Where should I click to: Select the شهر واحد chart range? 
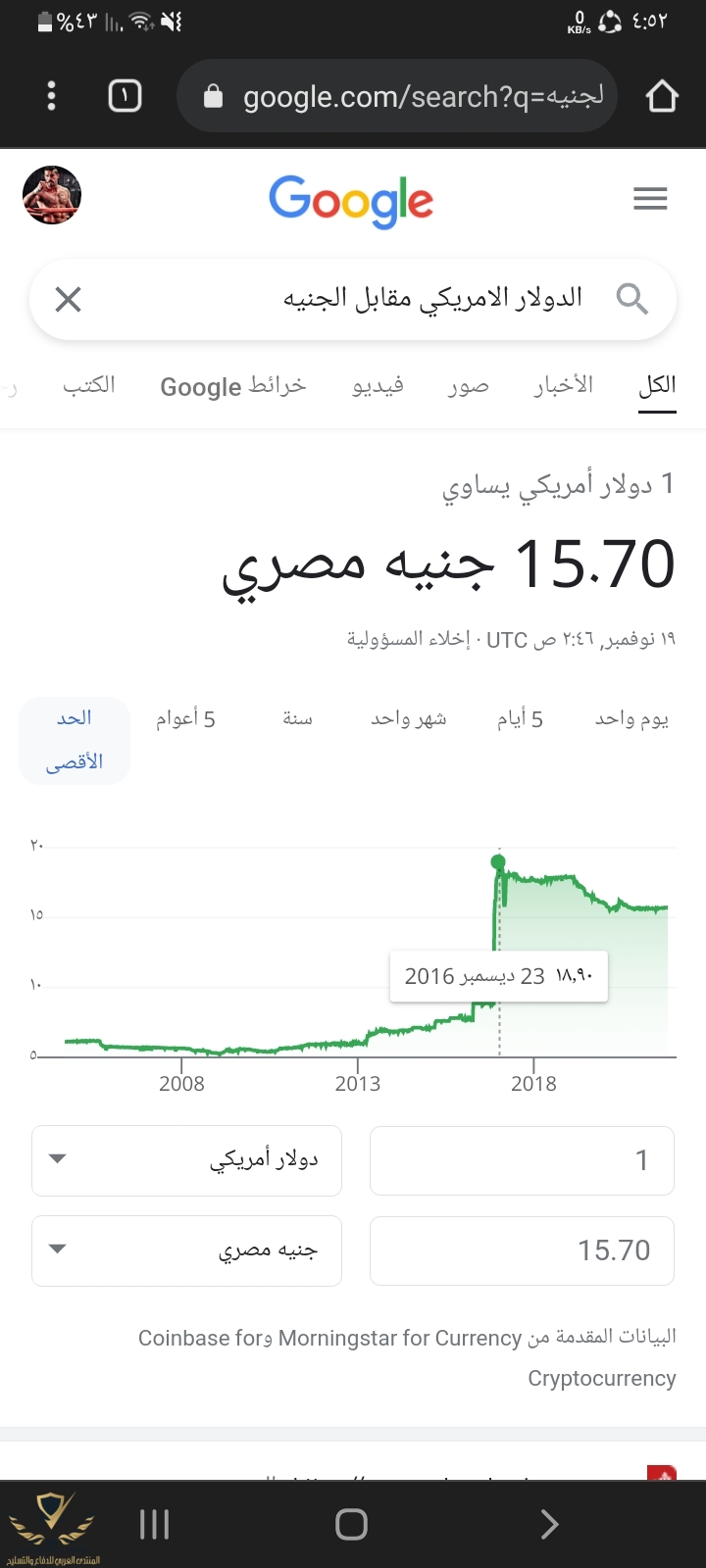click(408, 719)
